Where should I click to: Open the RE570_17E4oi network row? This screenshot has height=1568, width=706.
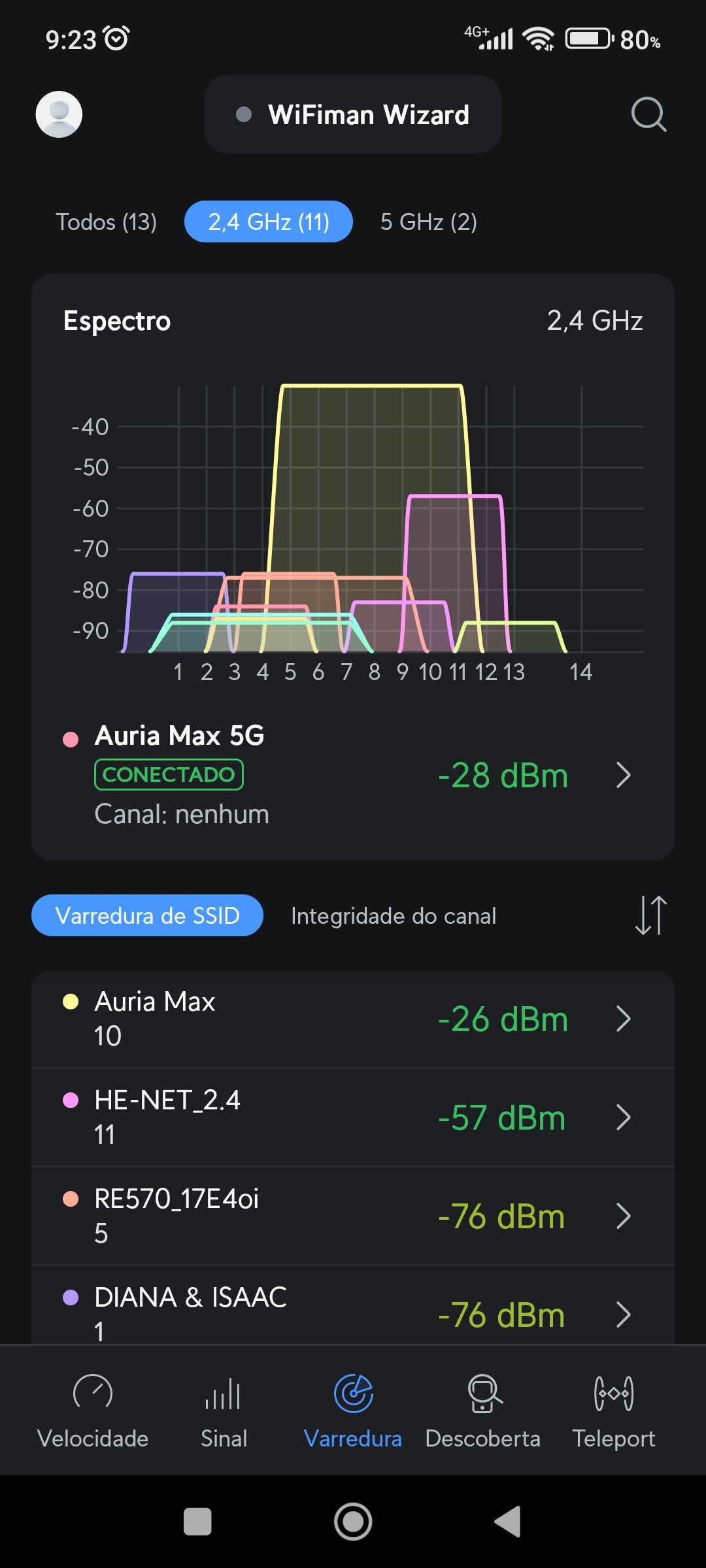coord(353,1216)
